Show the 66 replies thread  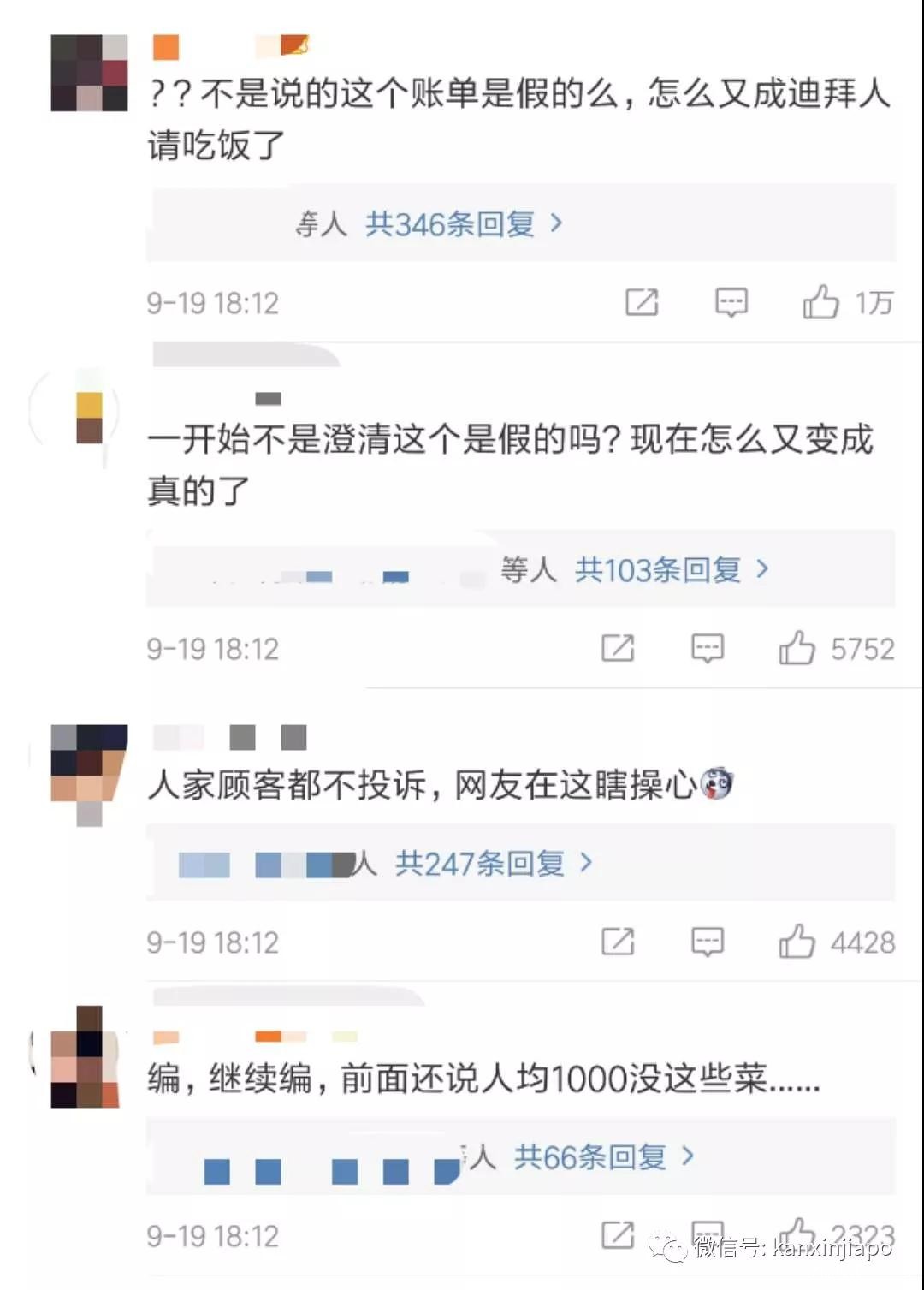(x=603, y=1157)
